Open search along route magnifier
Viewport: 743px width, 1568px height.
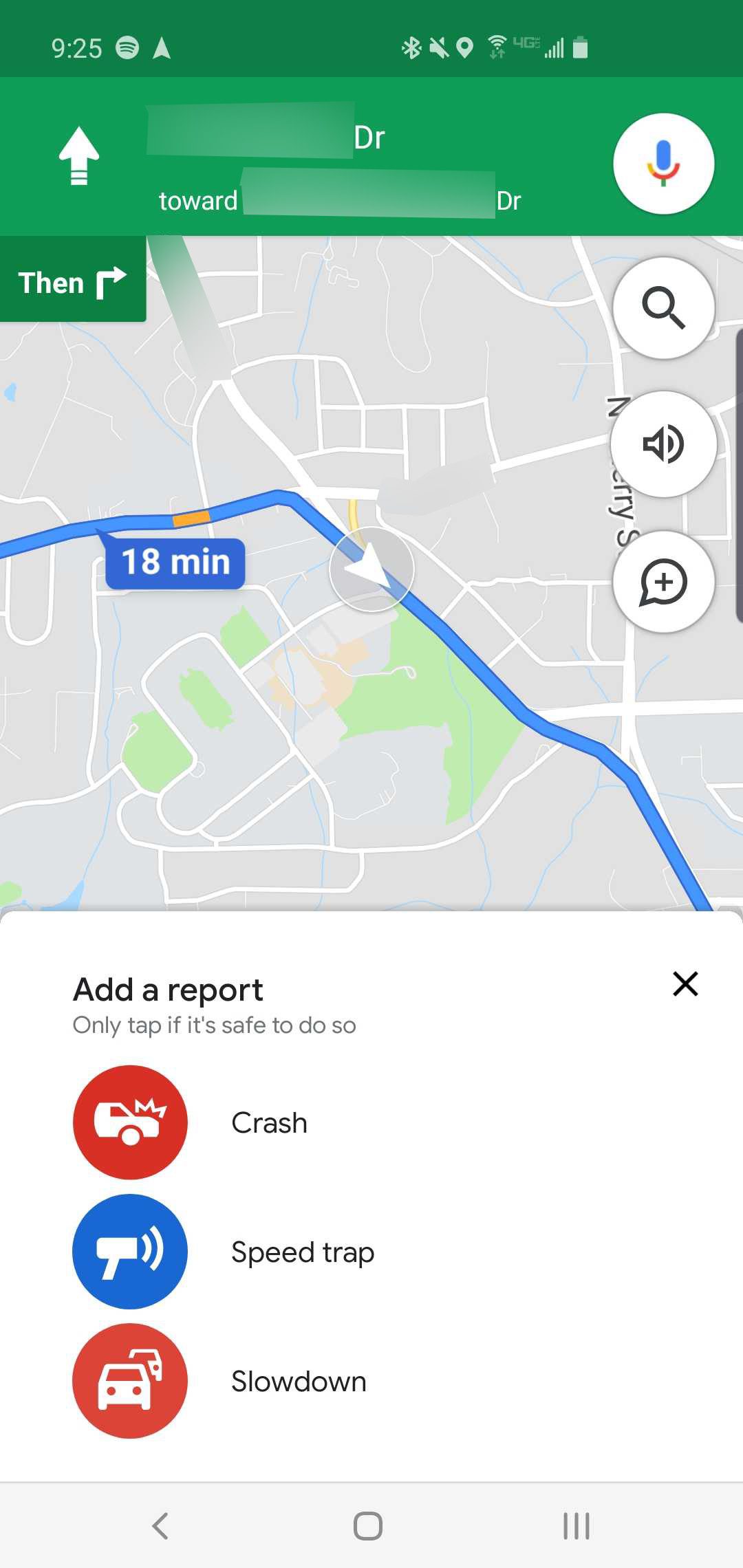click(x=663, y=307)
